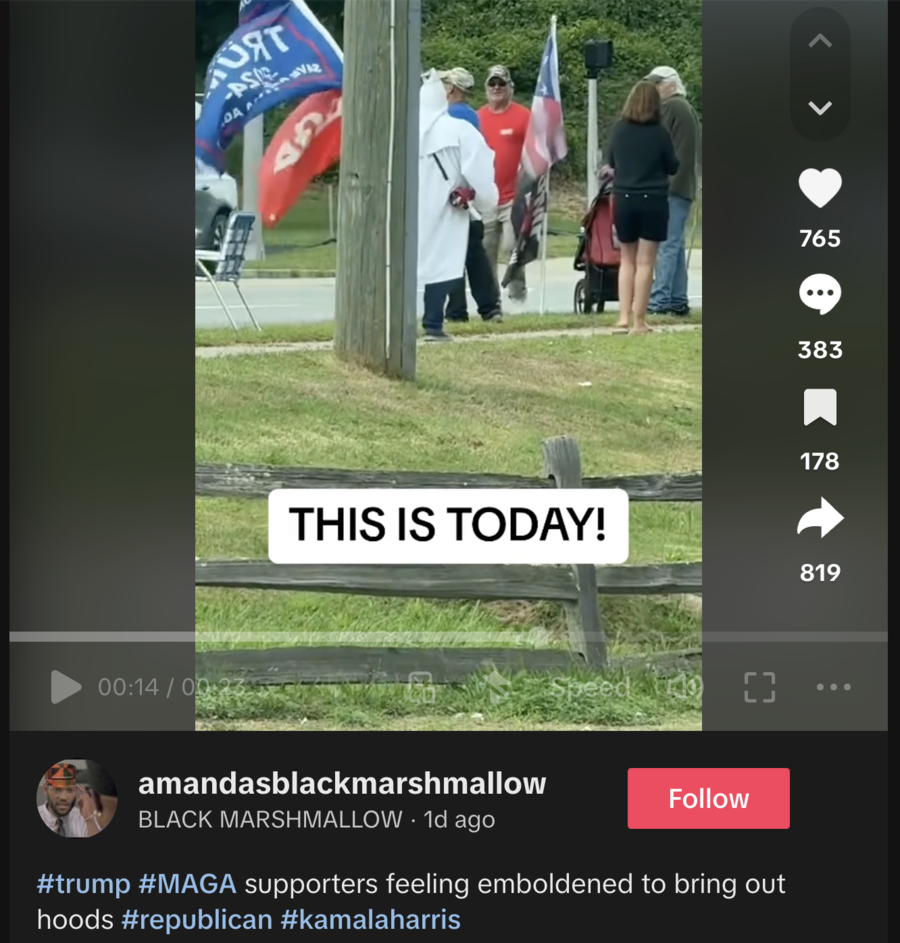The image size is (900, 943).
Task: Share this video with the arrow icon
Action: click(x=820, y=519)
